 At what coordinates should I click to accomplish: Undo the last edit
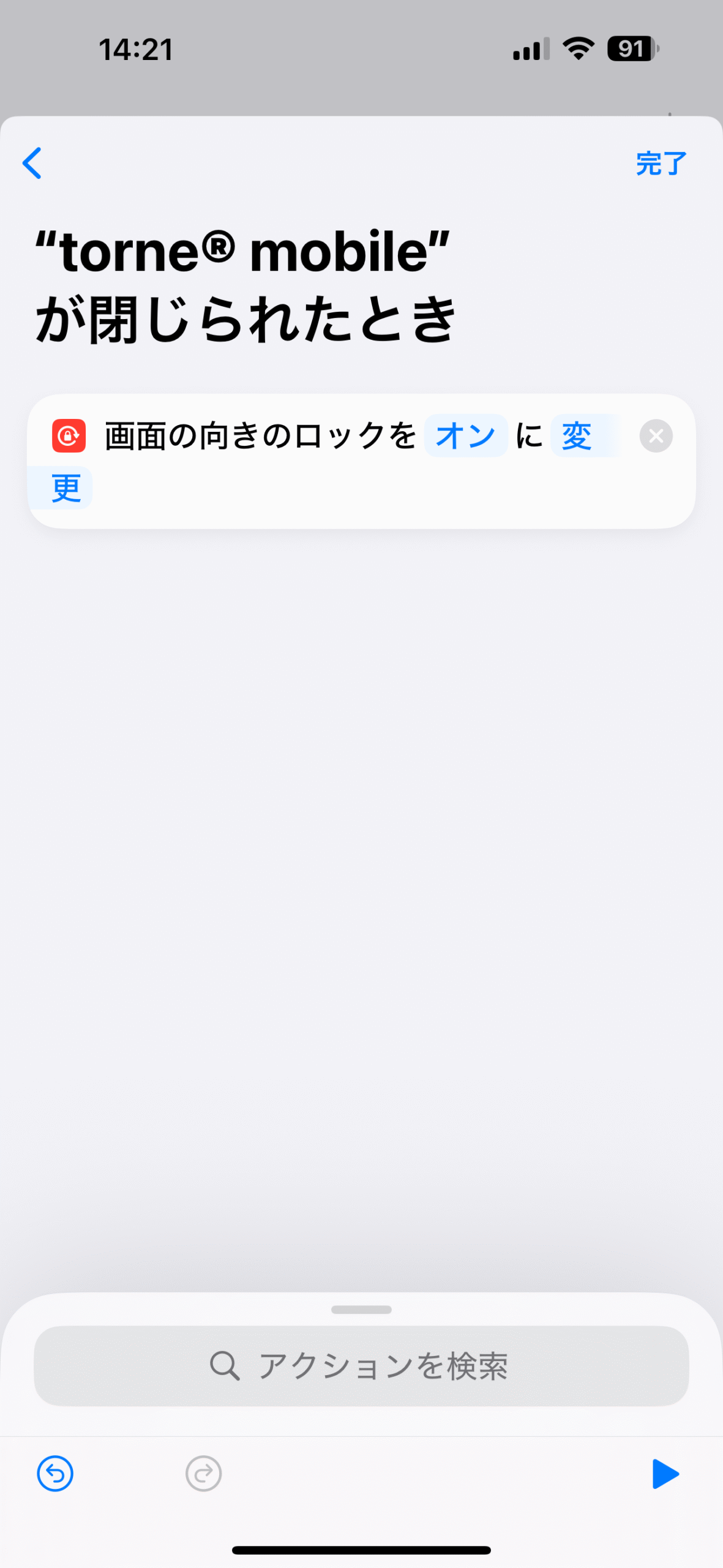(x=55, y=1473)
